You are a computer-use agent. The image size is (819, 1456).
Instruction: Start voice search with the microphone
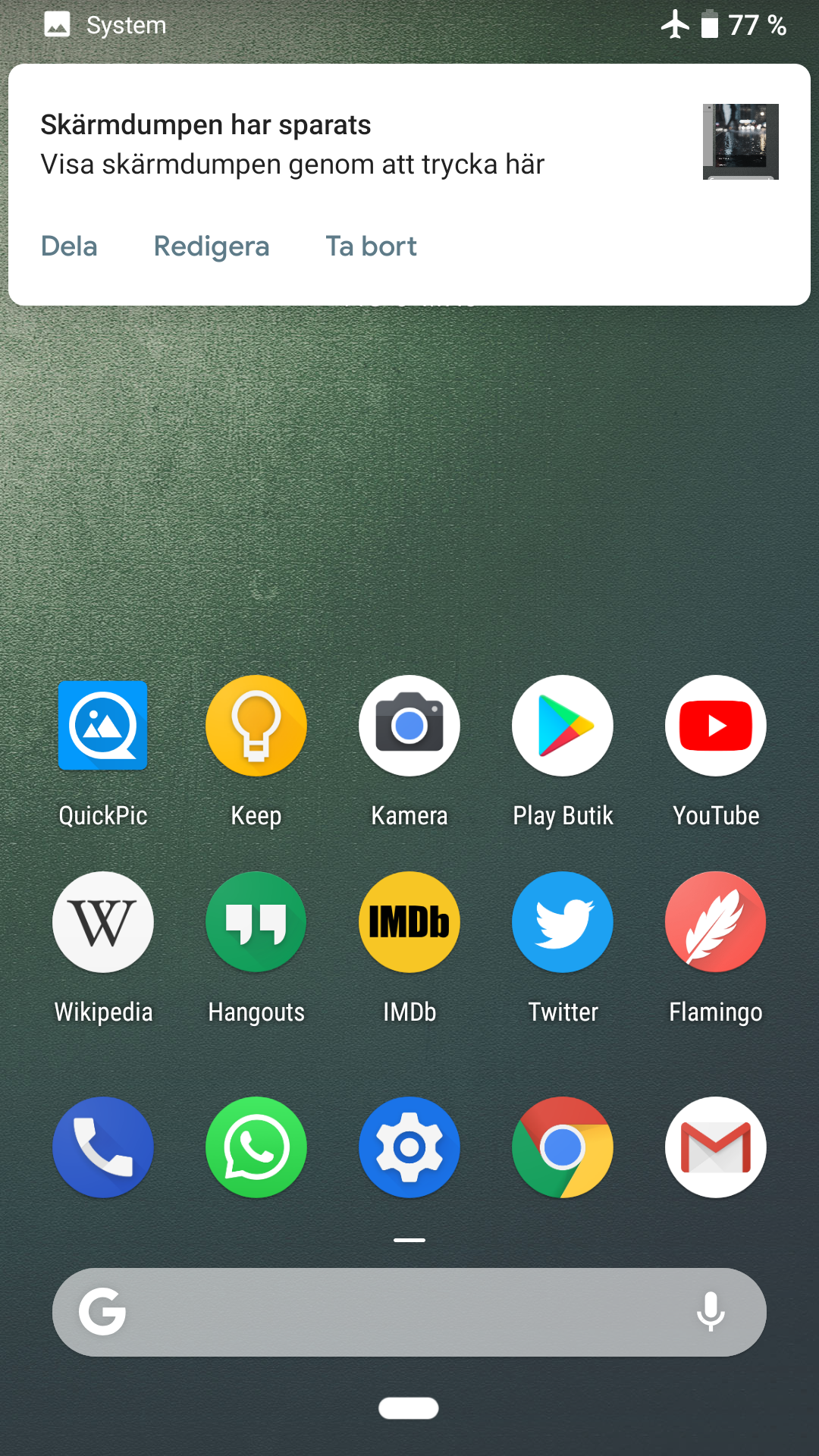711,1312
